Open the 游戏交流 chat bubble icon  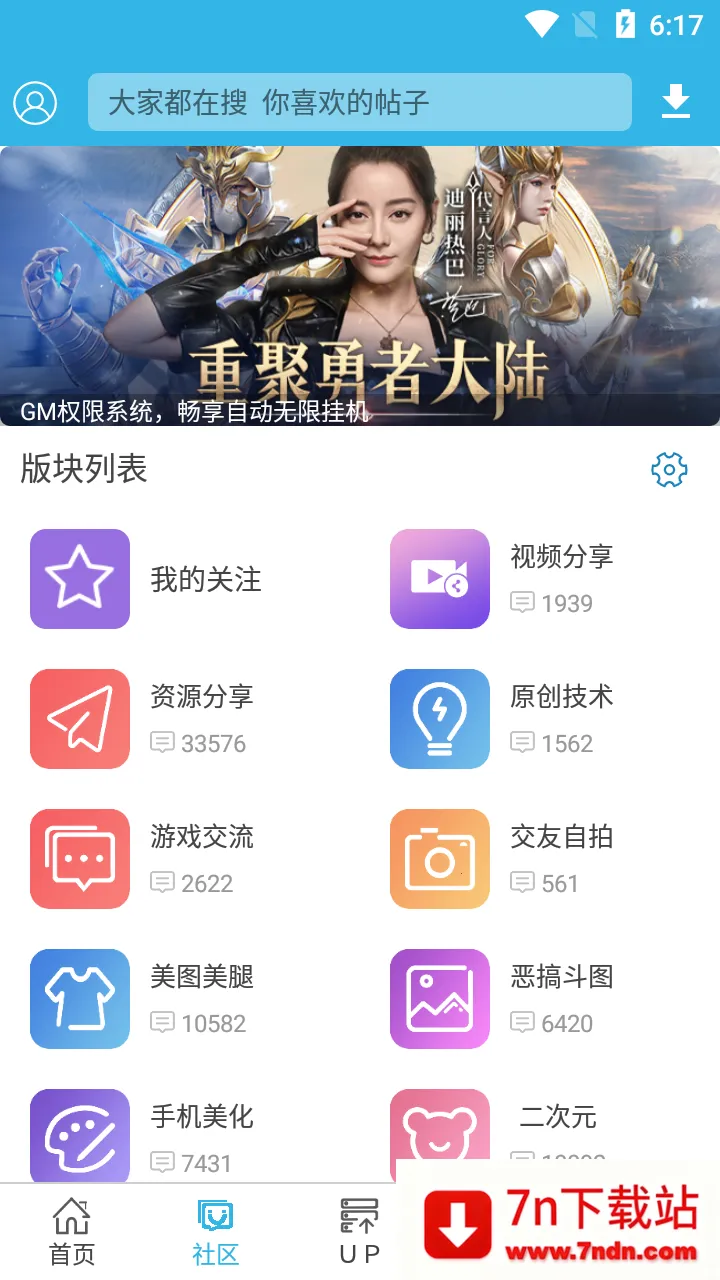[80, 858]
